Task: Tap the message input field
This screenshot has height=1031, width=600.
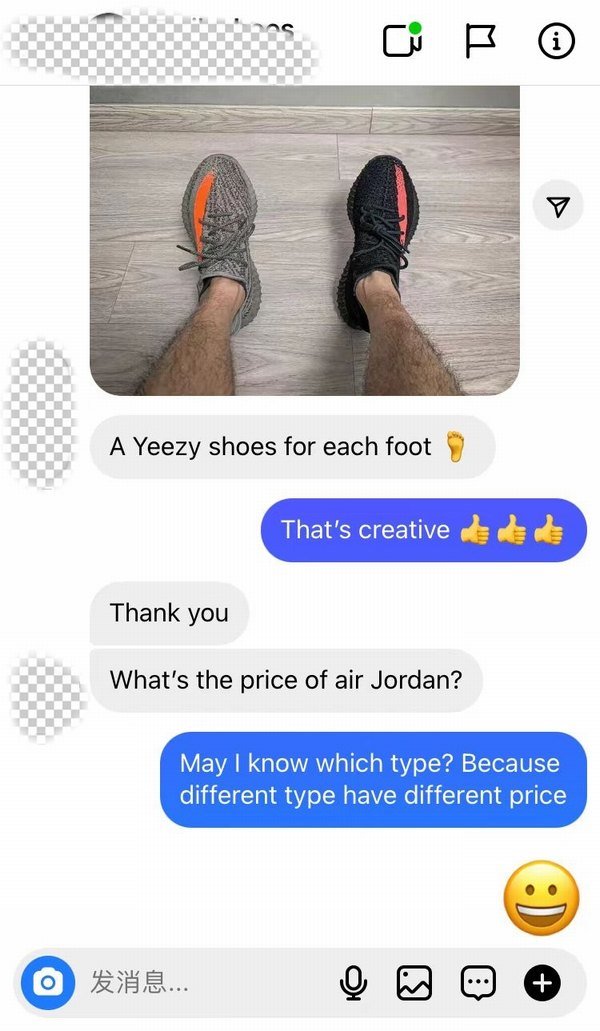Action: pos(200,983)
